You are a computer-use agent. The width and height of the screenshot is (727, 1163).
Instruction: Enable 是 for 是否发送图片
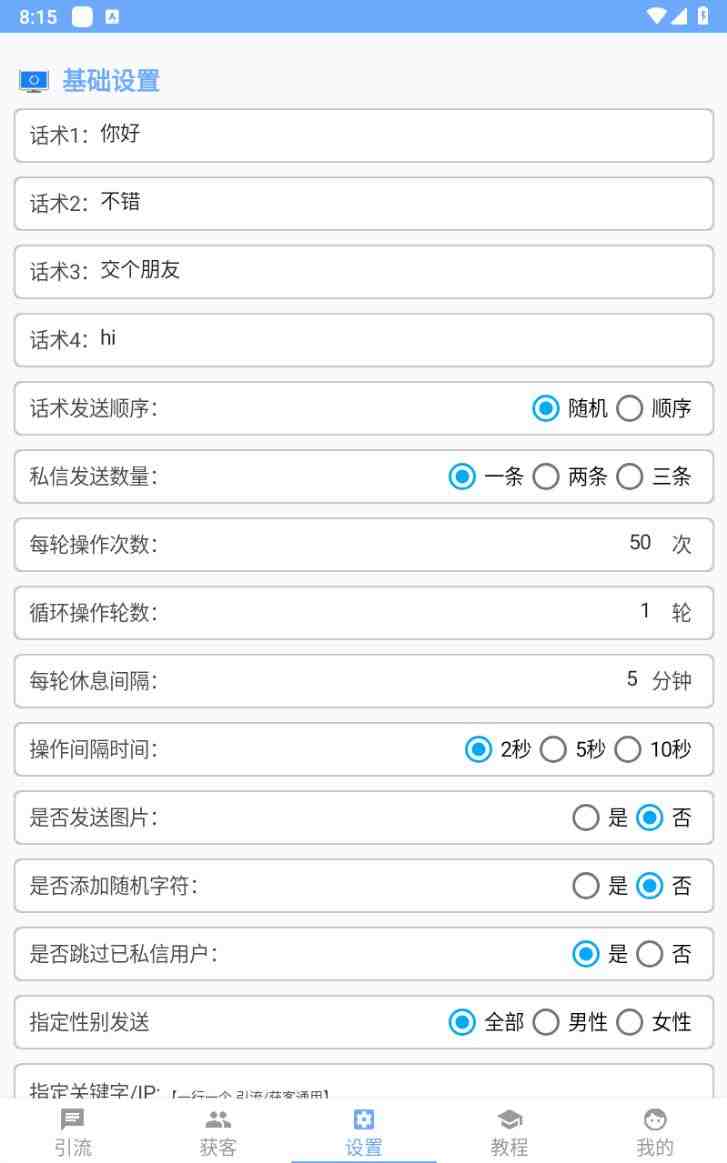586,817
